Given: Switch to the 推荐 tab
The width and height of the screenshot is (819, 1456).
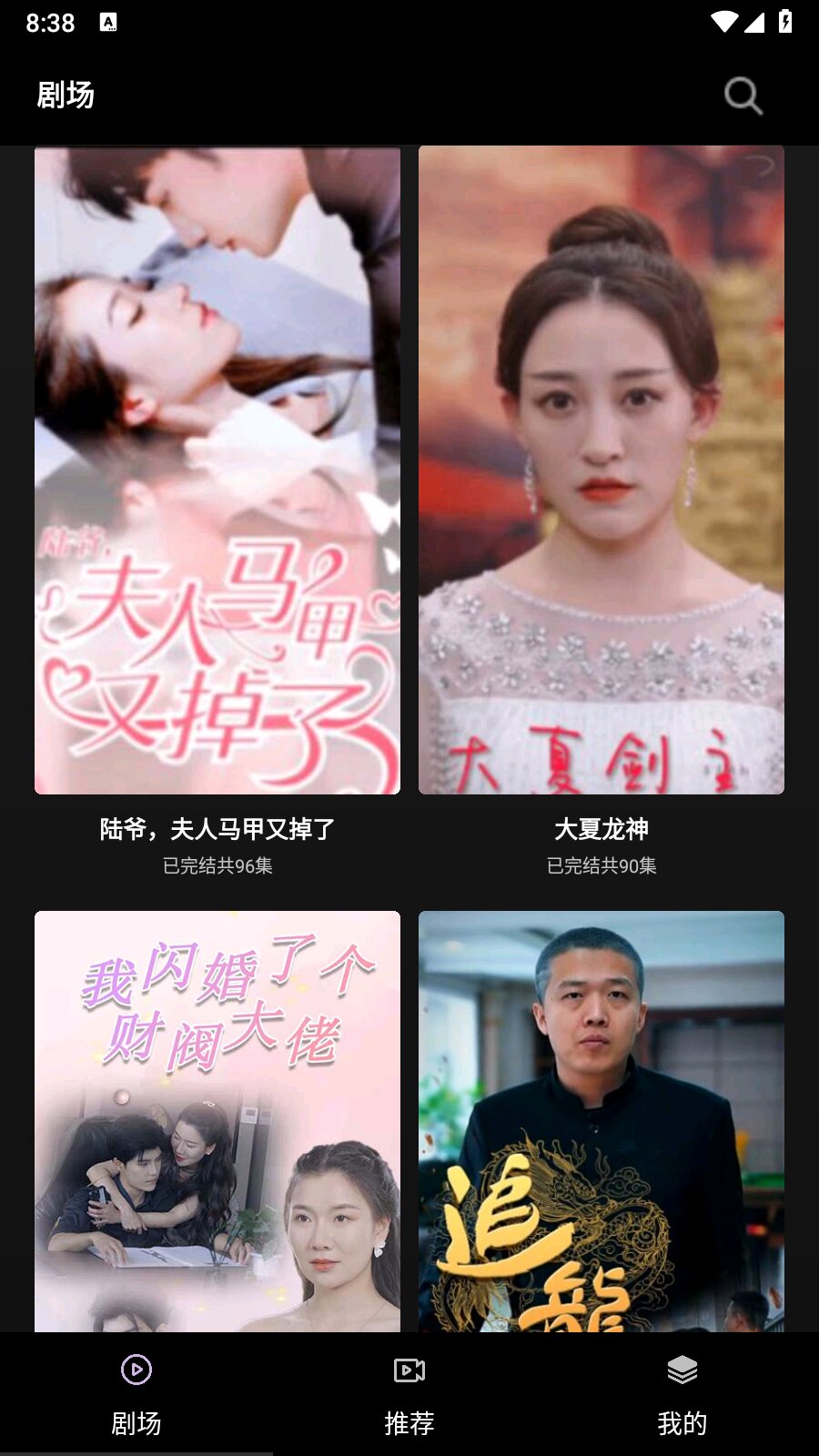Looking at the screenshot, I should click(x=409, y=1393).
